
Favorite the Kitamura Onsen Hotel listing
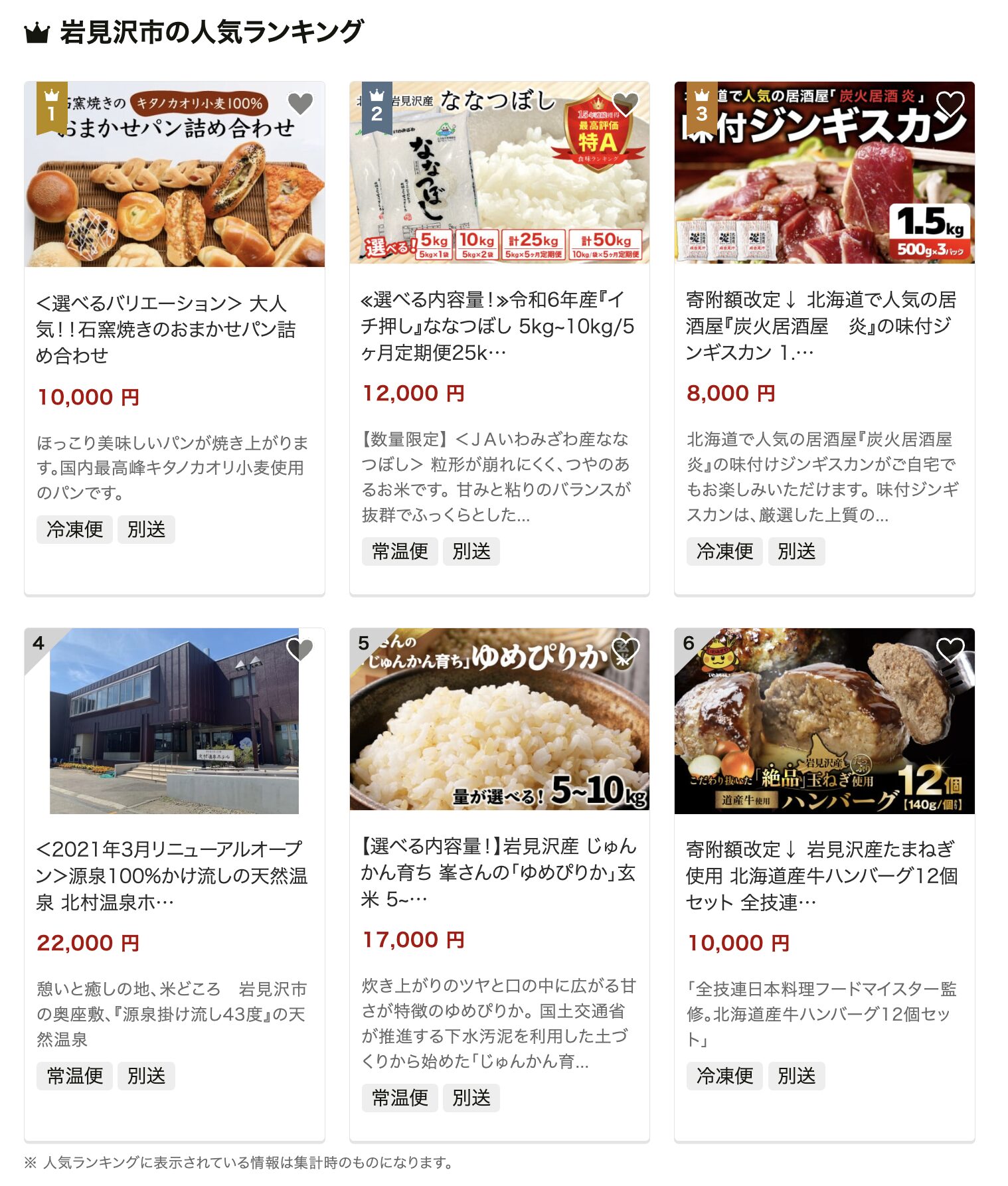pos(300,649)
